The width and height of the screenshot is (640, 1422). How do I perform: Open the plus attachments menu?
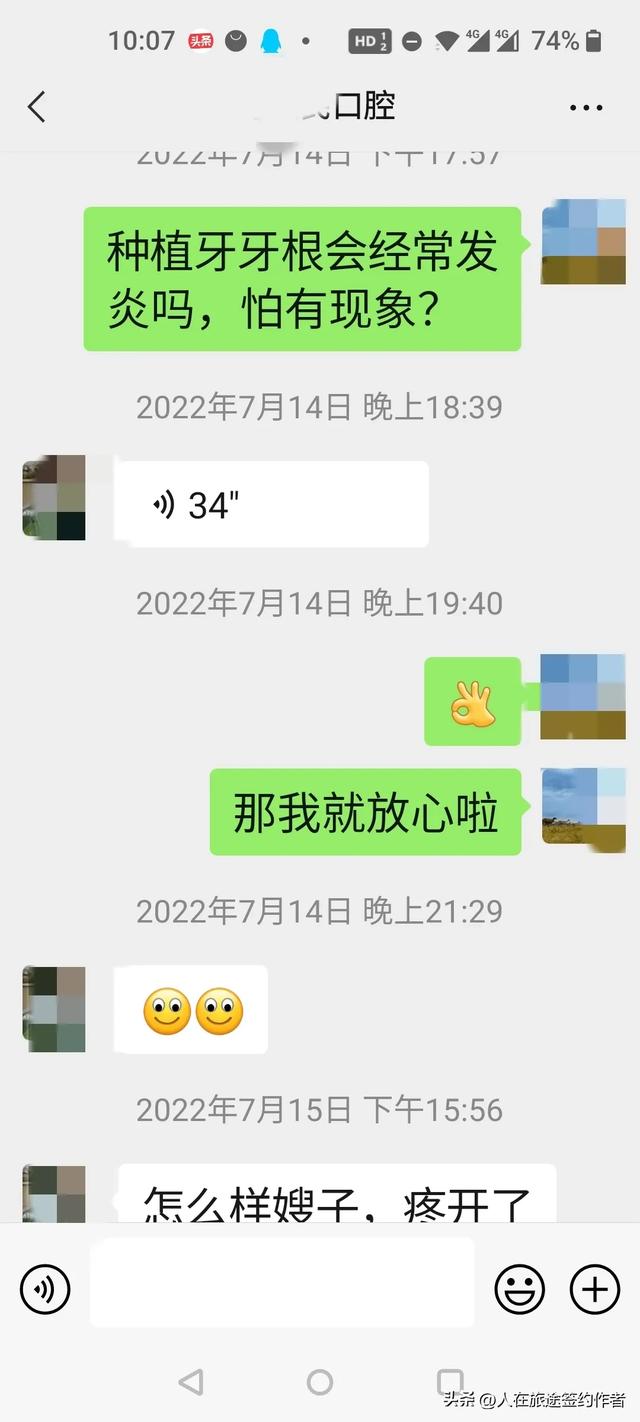click(595, 1288)
